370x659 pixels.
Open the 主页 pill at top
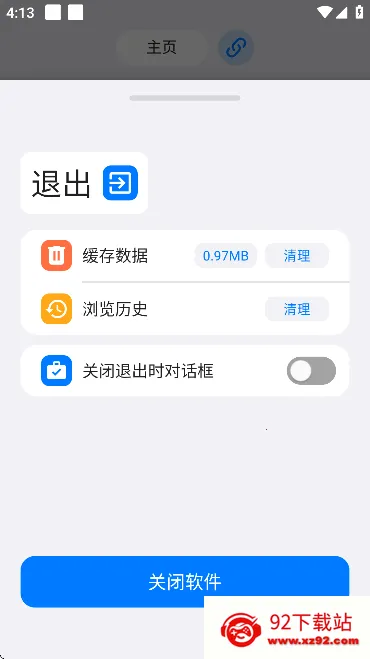point(161,47)
